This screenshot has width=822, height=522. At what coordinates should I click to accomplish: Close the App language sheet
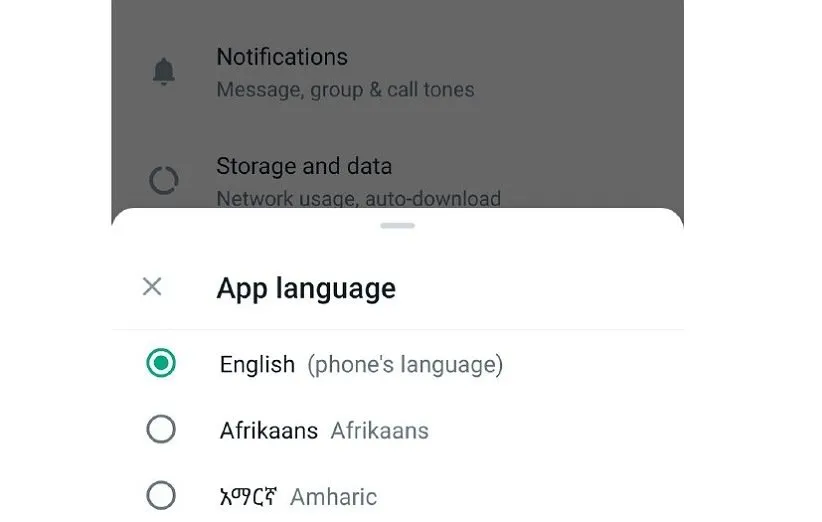tap(152, 288)
